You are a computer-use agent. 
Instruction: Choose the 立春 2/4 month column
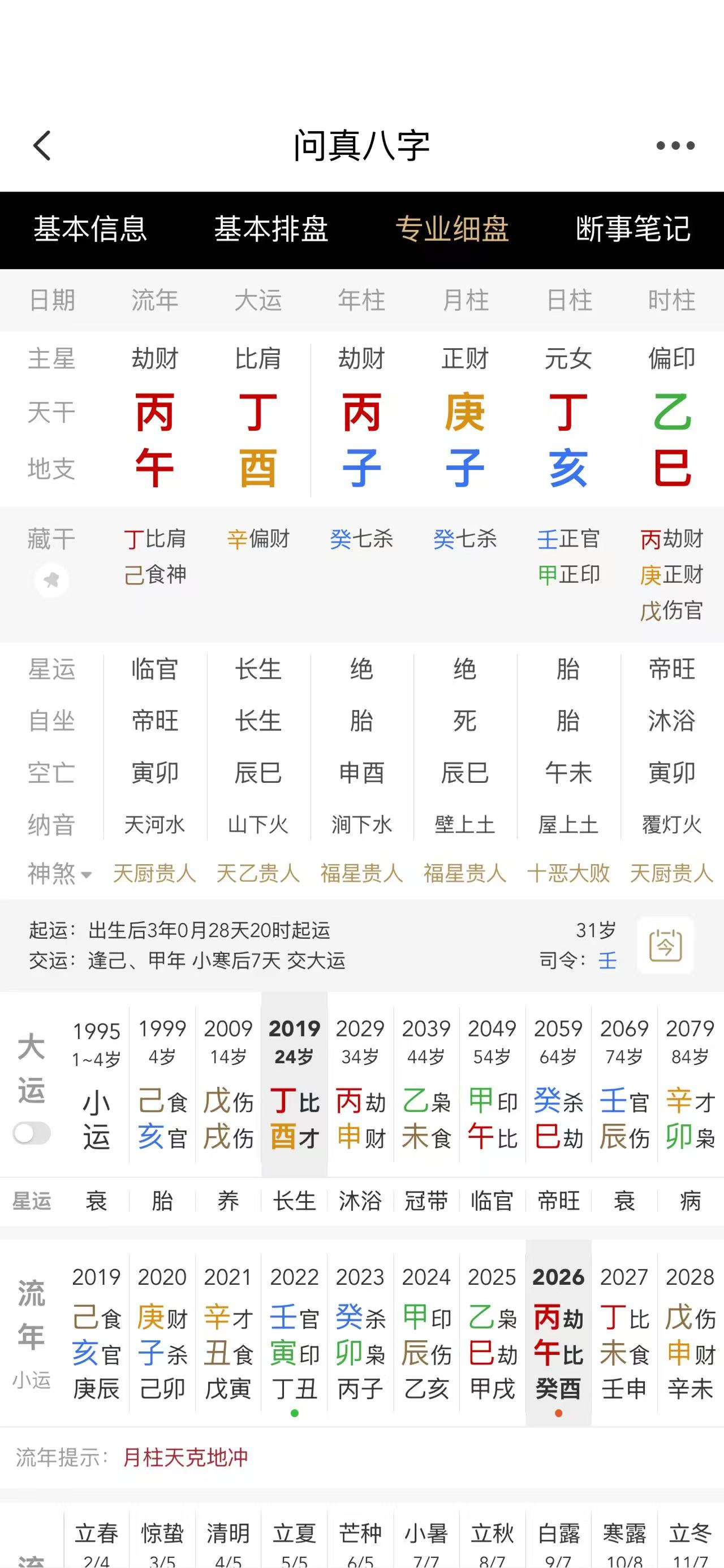point(96,1544)
